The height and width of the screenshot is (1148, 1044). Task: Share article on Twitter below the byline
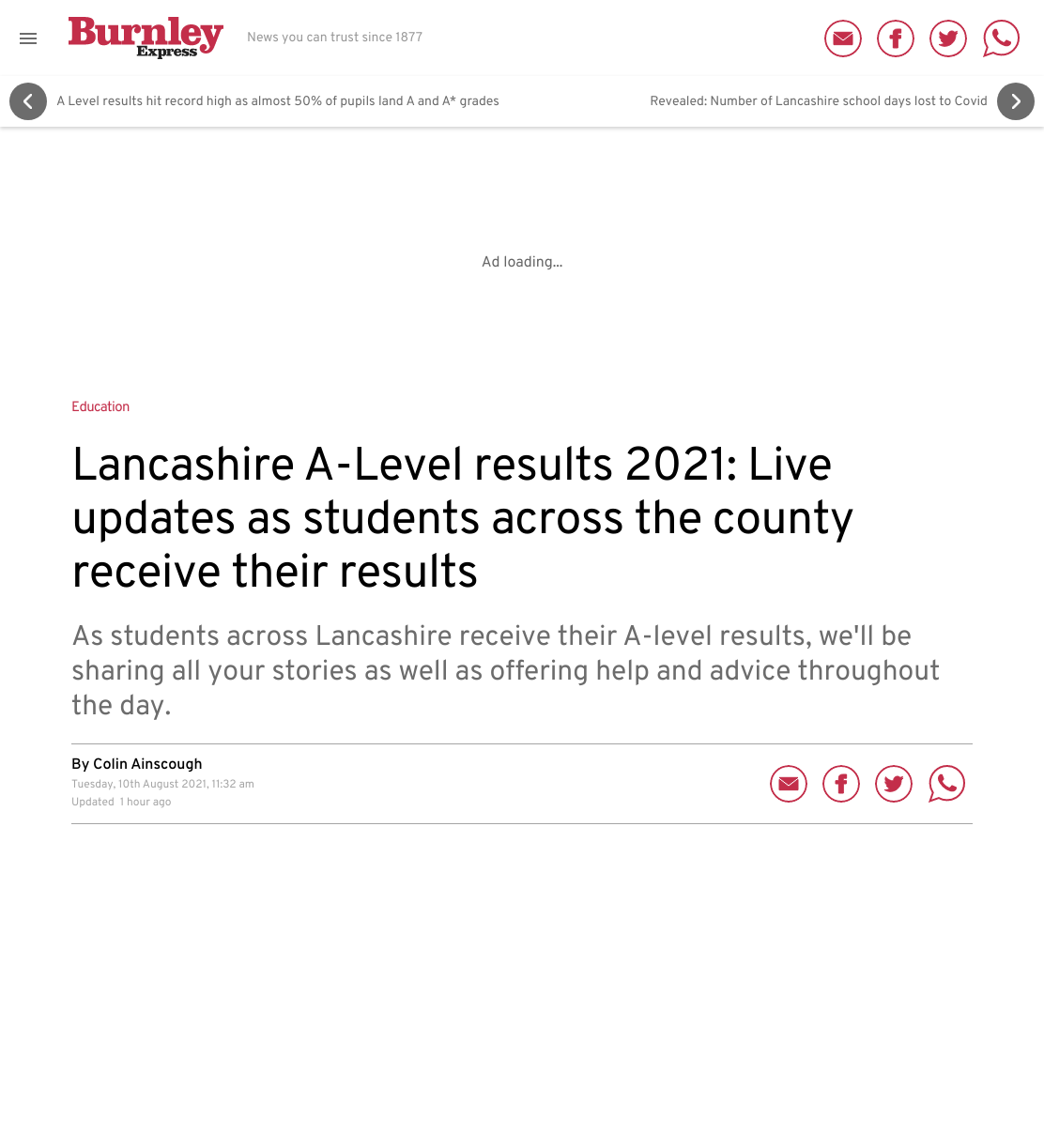tap(894, 784)
